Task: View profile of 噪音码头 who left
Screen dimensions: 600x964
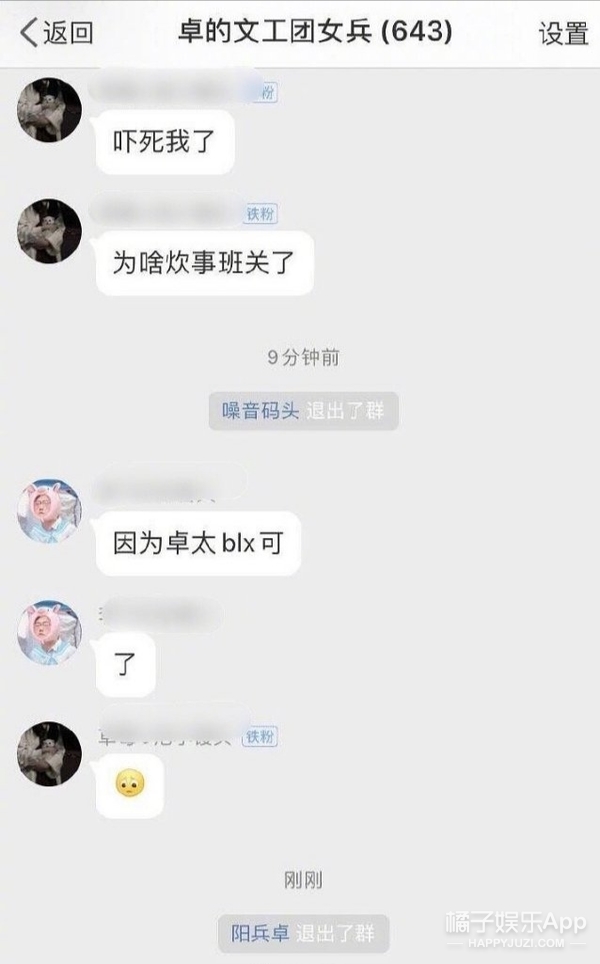Action: click(x=260, y=411)
